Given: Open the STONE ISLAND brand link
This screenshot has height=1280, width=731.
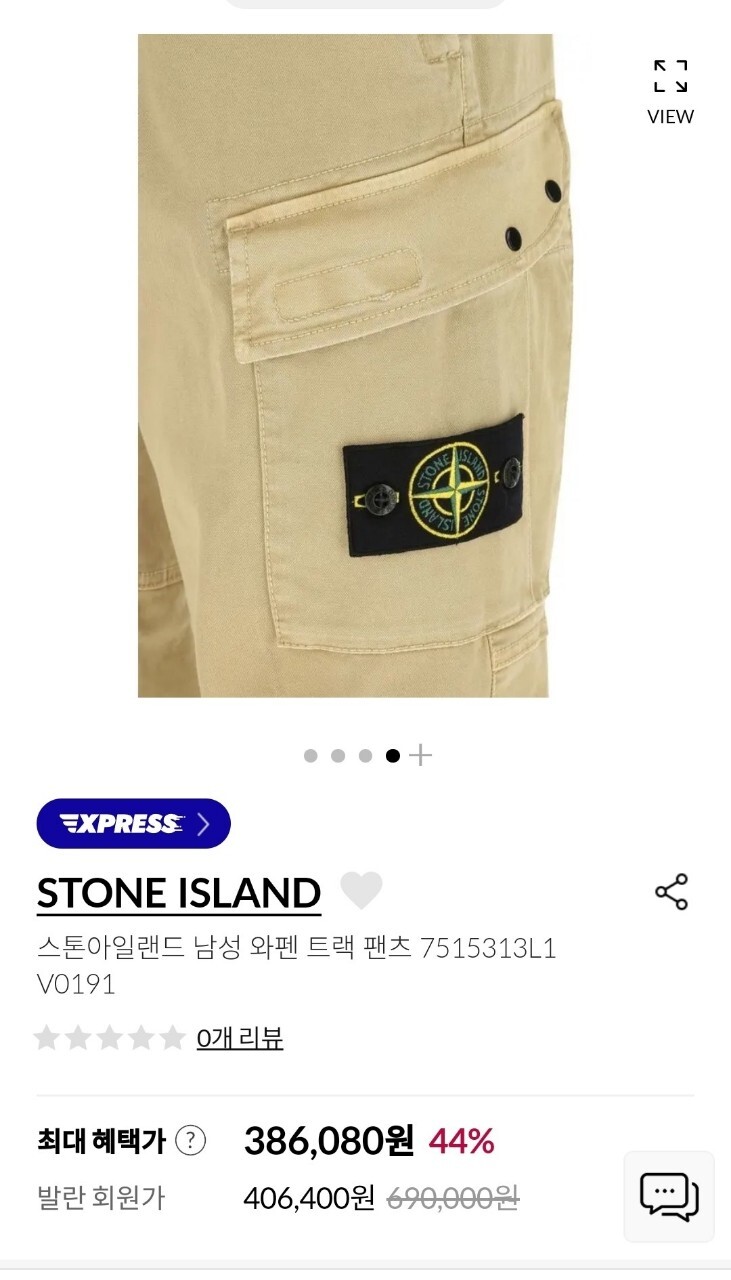Looking at the screenshot, I should [x=179, y=893].
